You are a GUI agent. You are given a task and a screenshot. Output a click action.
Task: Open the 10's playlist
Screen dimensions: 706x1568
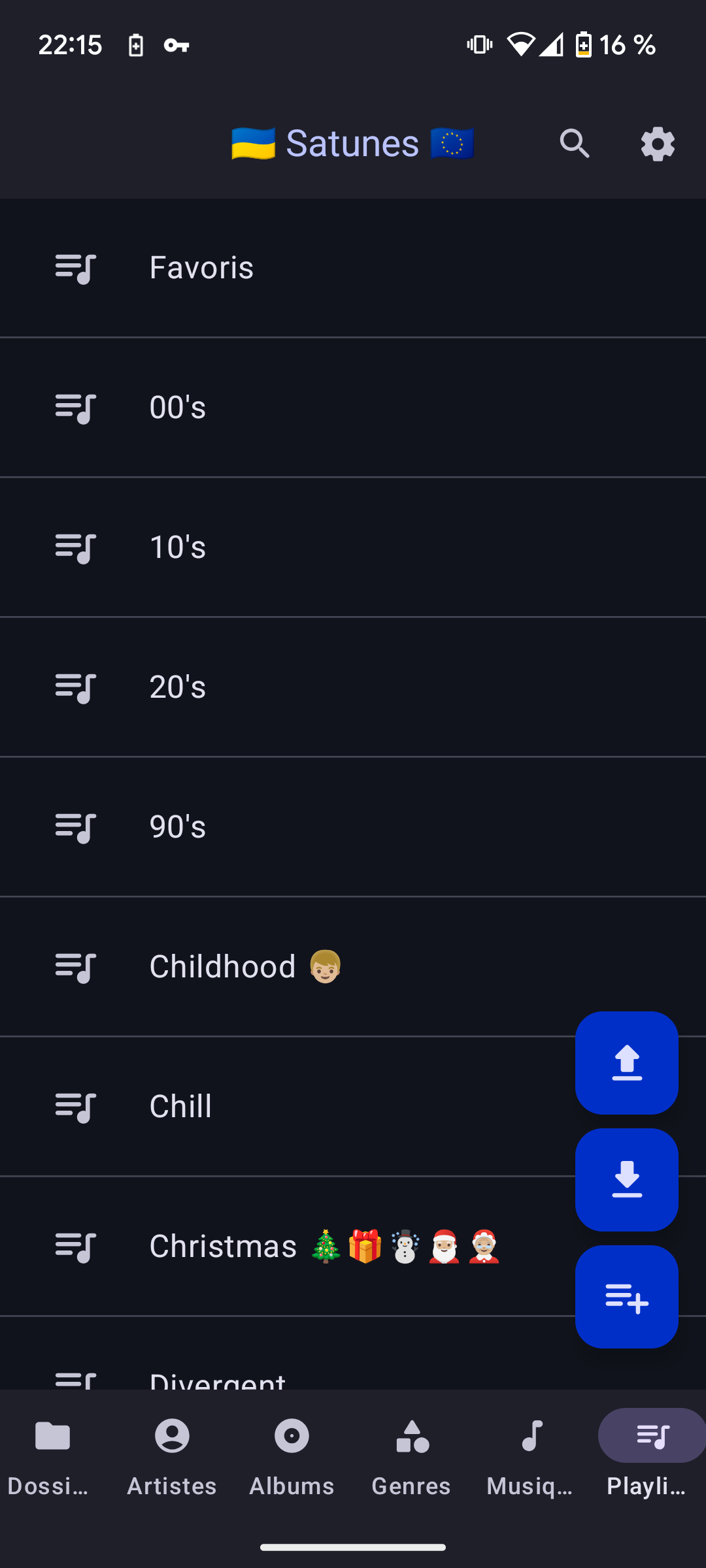tap(353, 547)
